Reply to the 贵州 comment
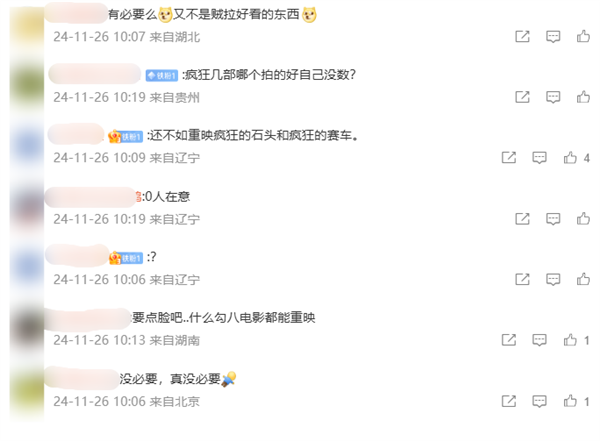The height and width of the screenshot is (441, 600). (553, 97)
